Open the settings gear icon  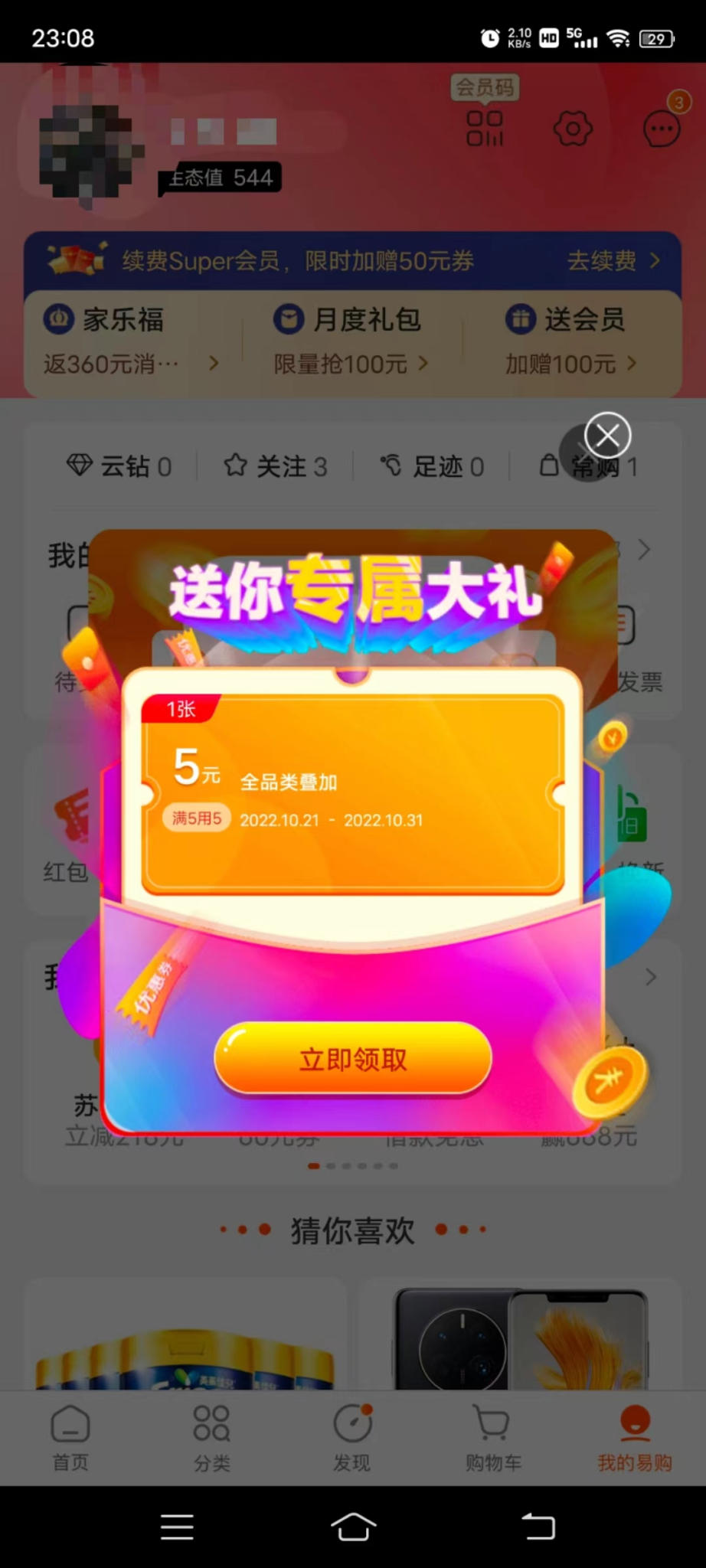573,129
